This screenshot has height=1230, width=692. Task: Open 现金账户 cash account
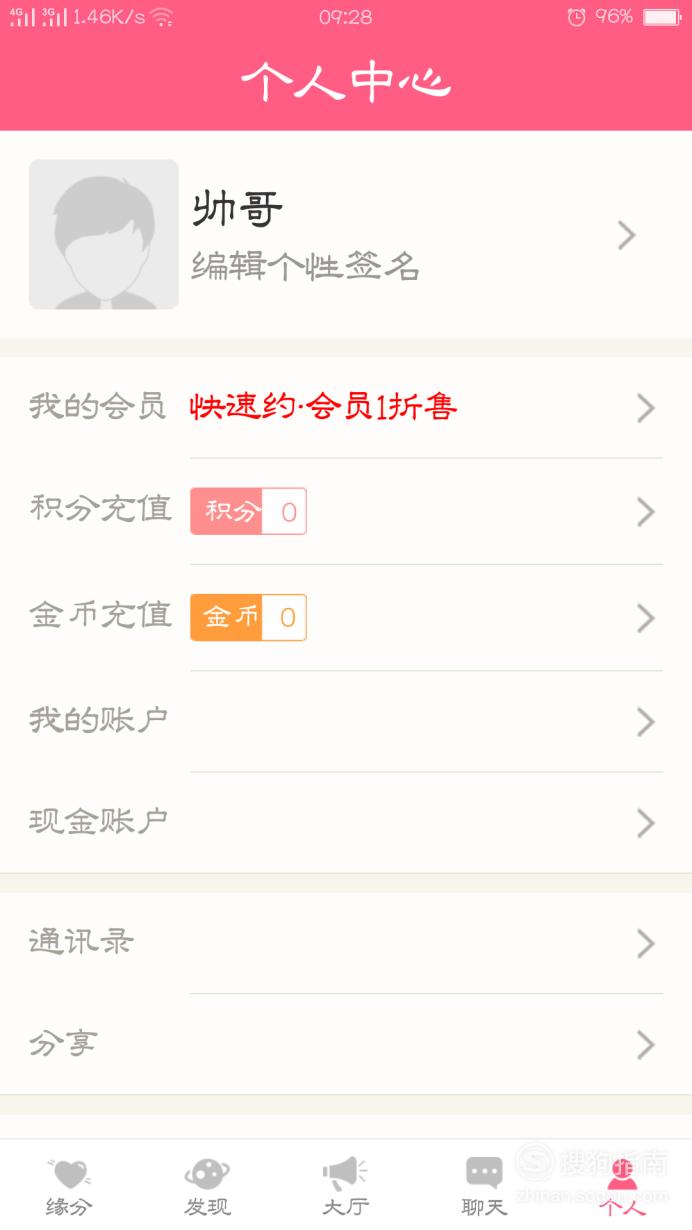[346, 823]
